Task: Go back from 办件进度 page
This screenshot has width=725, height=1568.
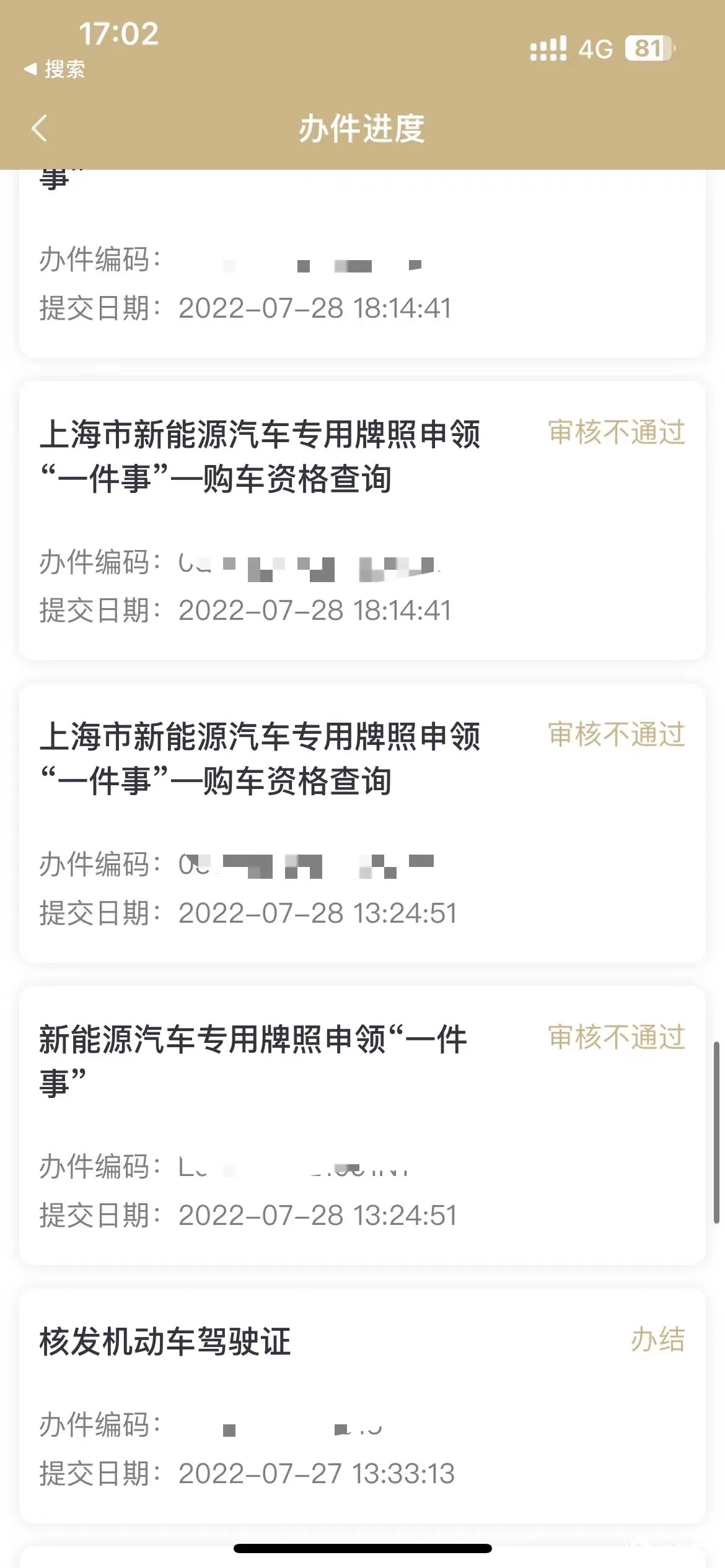Action: [x=39, y=128]
